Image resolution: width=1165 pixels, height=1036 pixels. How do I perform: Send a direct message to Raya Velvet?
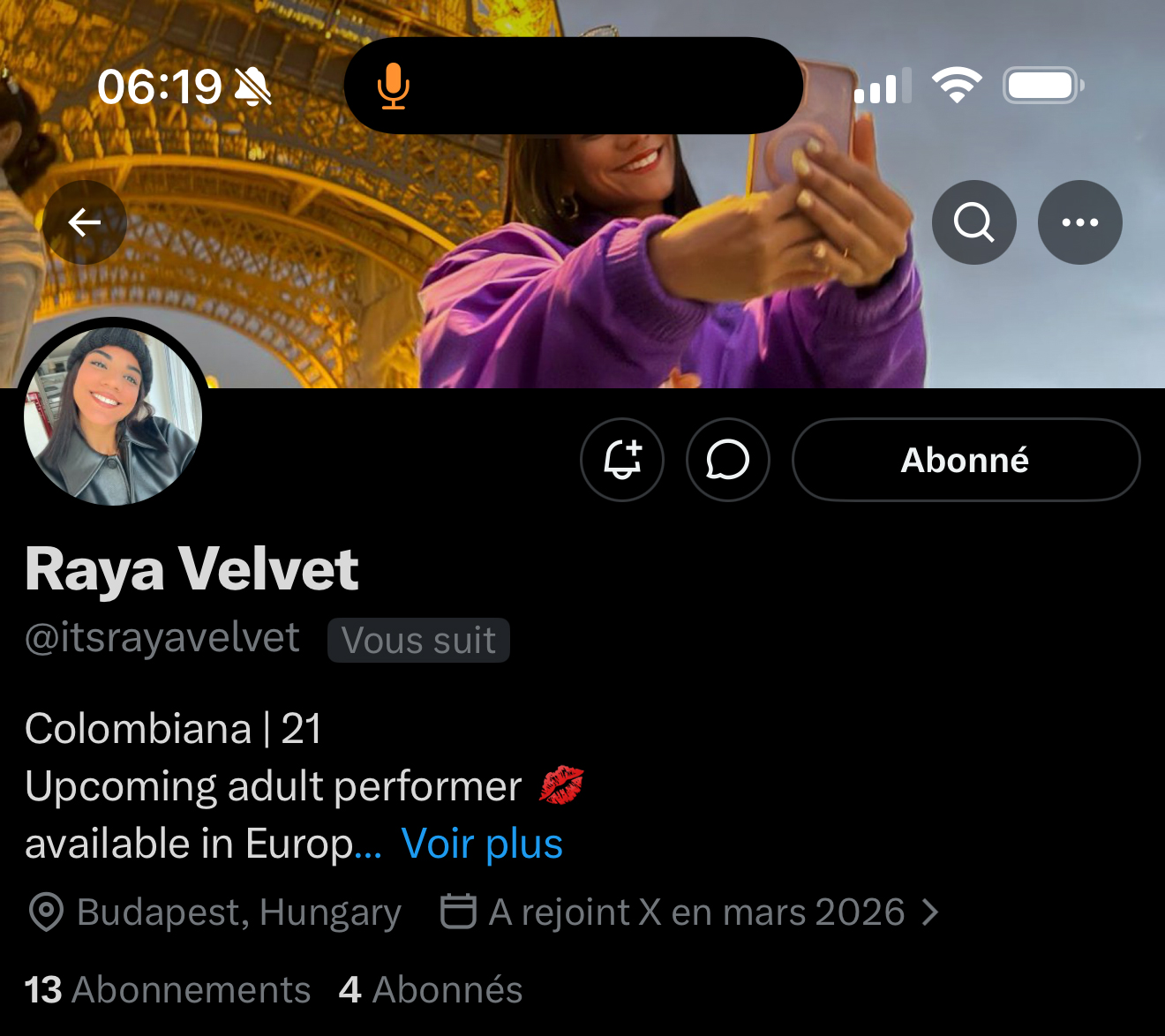[x=728, y=460]
